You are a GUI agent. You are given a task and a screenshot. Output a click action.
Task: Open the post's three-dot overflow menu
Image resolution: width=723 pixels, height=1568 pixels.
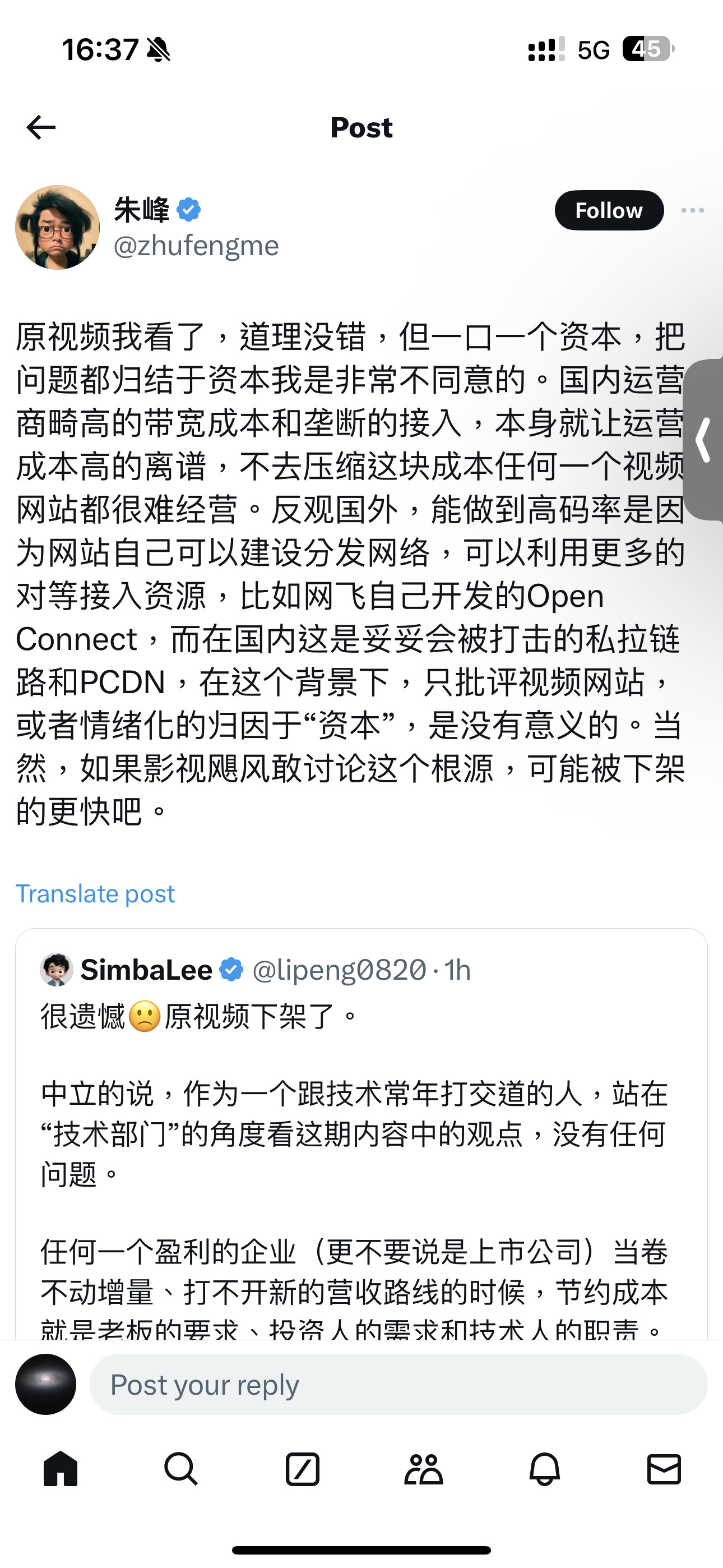[x=693, y=211]
